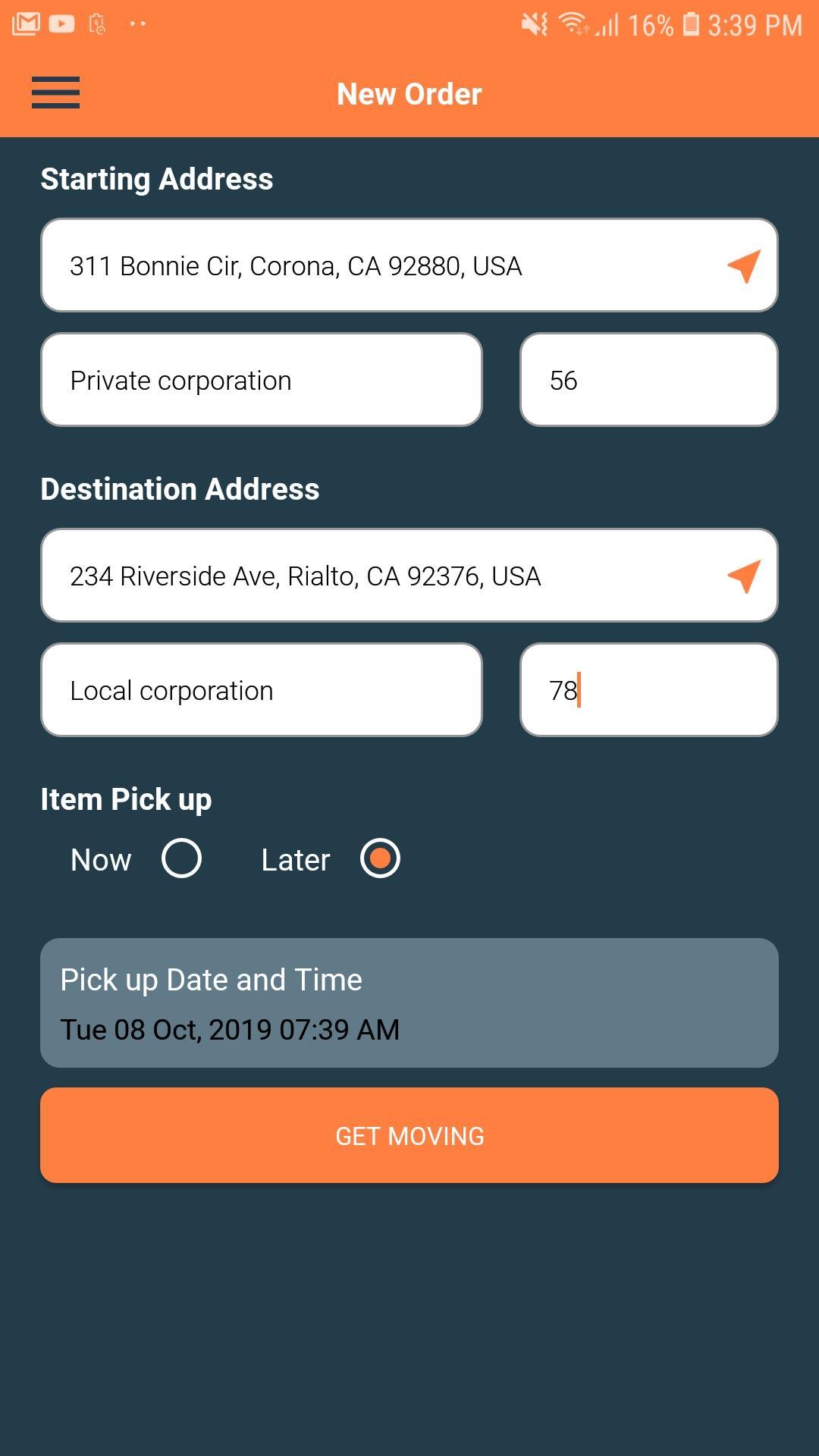The width and height of the screenshot is (819, 1456).
Task: Change the destination unit number 78
Action: coord(648,690)
